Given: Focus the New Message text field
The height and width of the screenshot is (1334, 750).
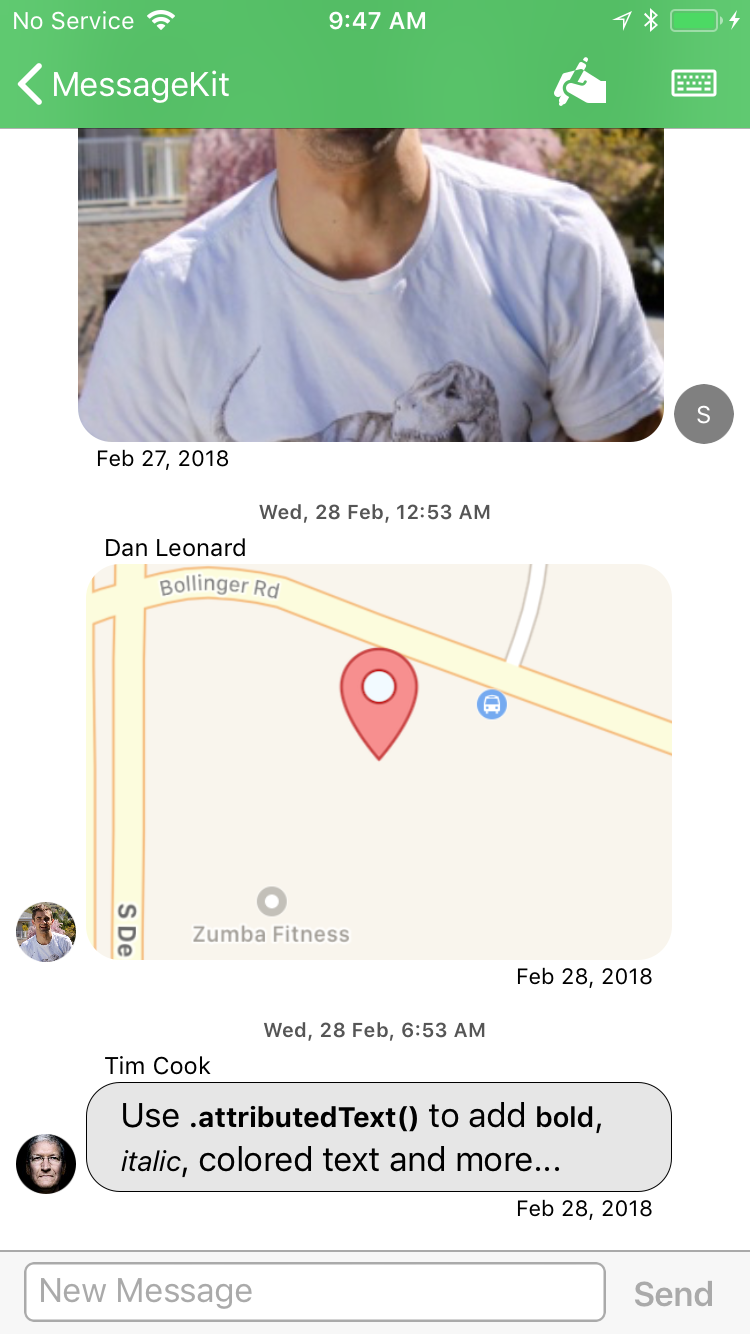Looking at the screenshot, I should click(x=315, y=1291).
